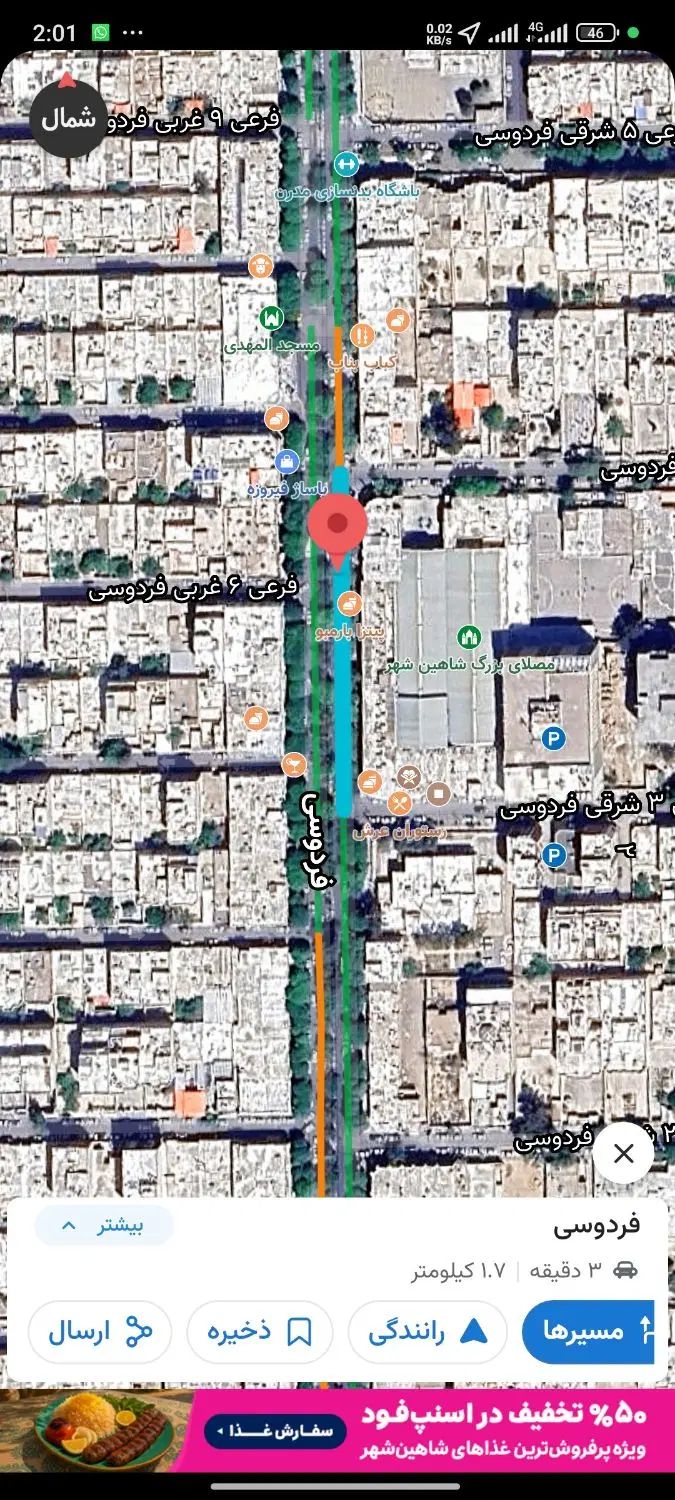Tap the شمال compass button

click(67, 119)
